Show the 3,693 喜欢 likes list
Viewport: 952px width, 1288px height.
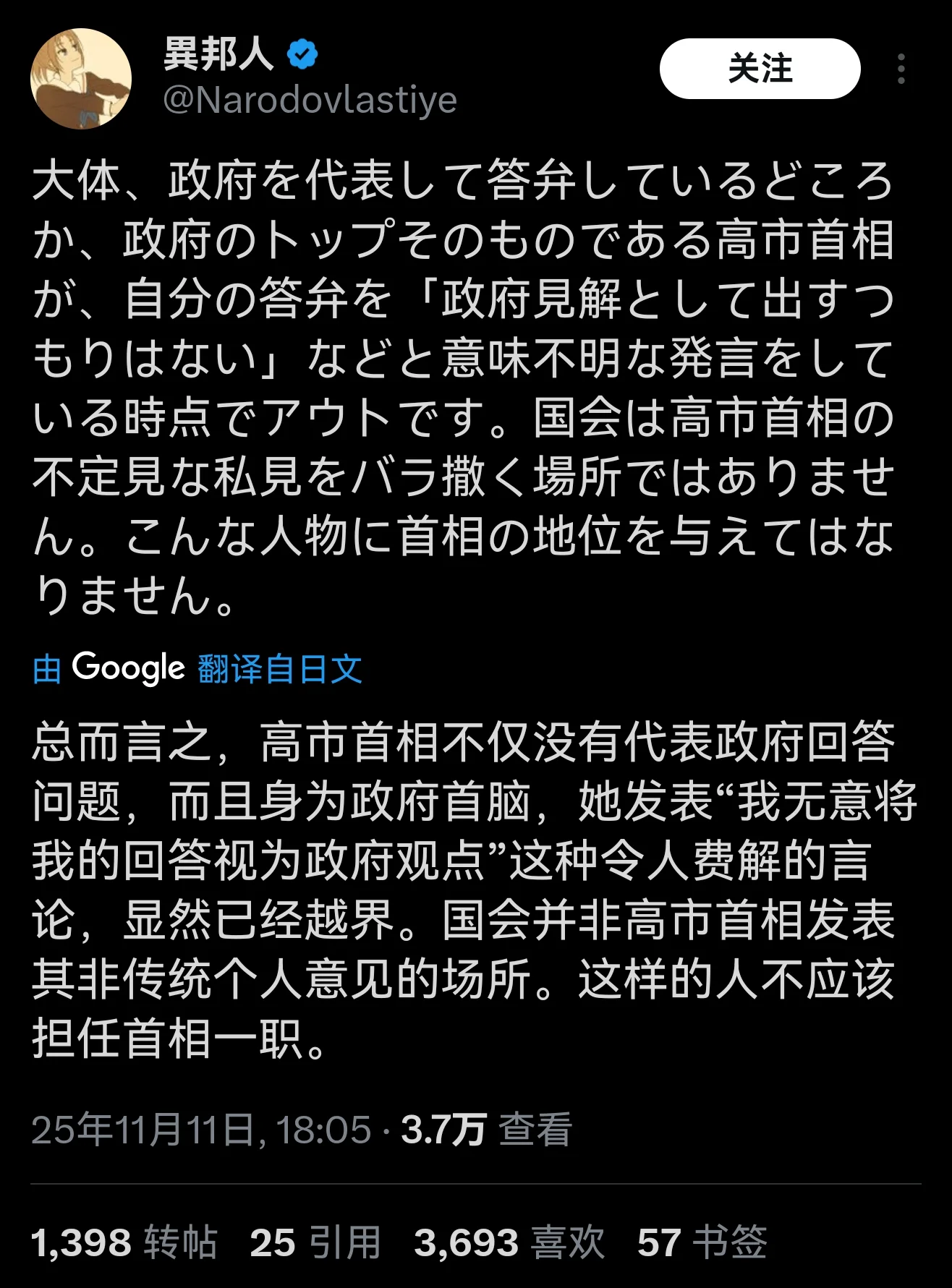pyautogui.click(x=509, y=1242)
